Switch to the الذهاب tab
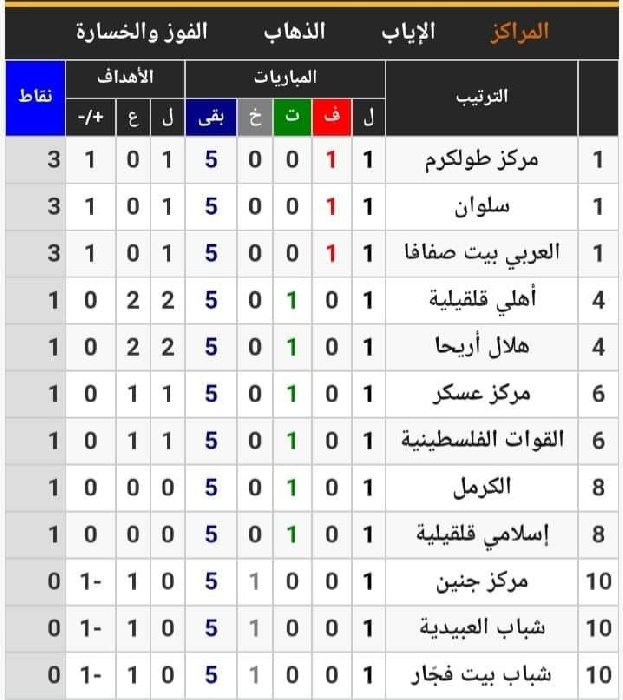The height and width of the screenshot is (700, 623). tap(295, 31)
